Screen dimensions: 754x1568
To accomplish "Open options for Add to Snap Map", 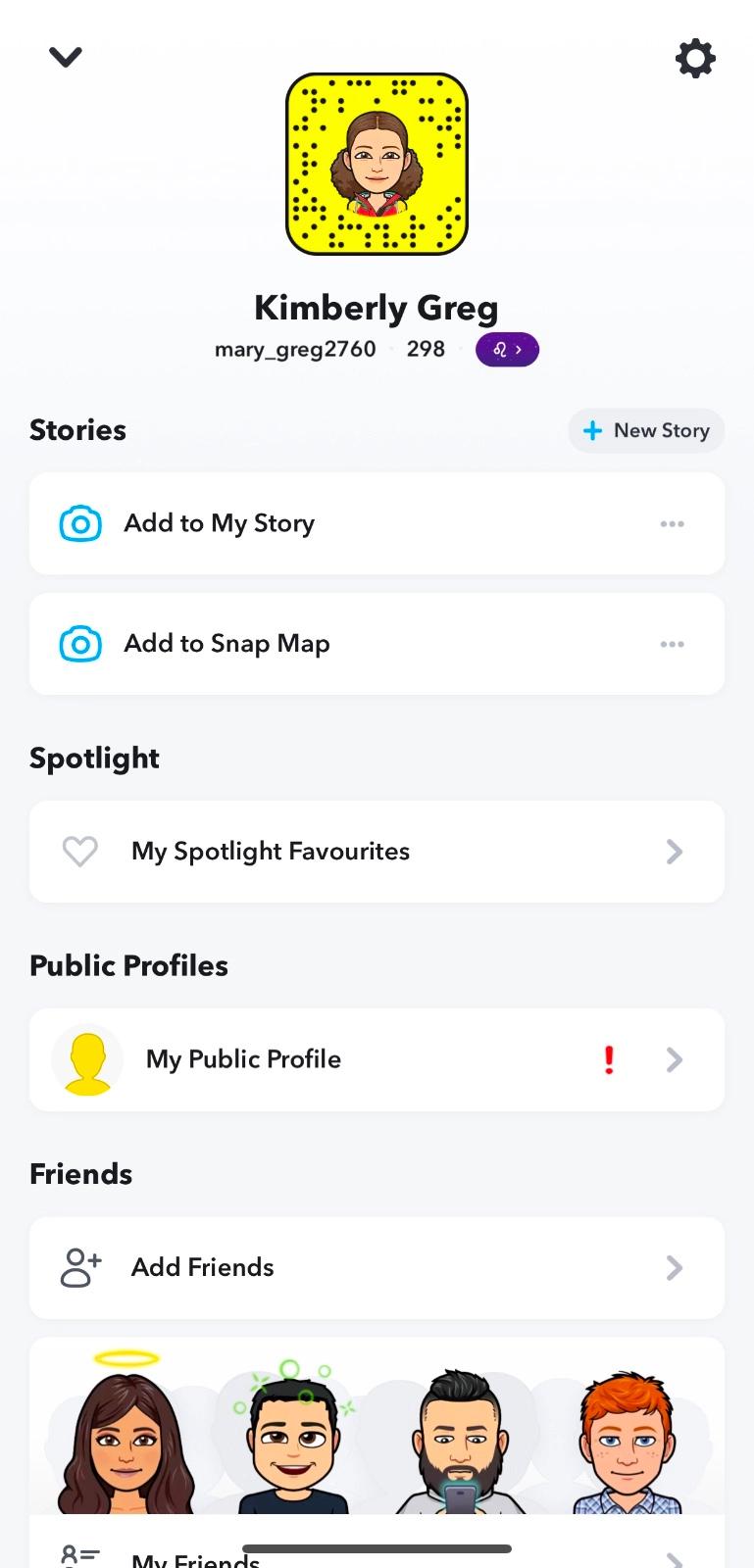I will pos(672,644).
